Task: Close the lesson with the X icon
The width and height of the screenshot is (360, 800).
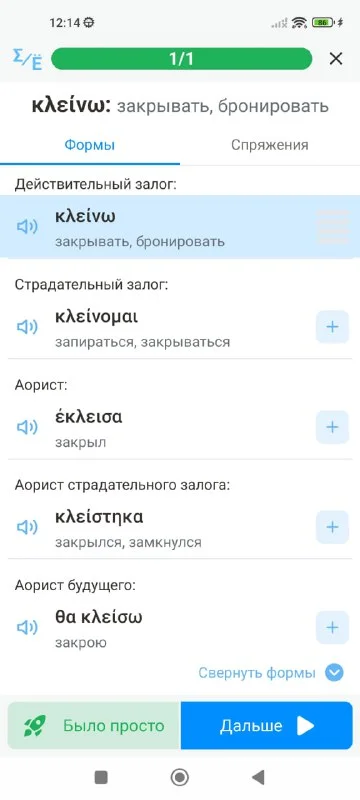Action: point(336,59)
